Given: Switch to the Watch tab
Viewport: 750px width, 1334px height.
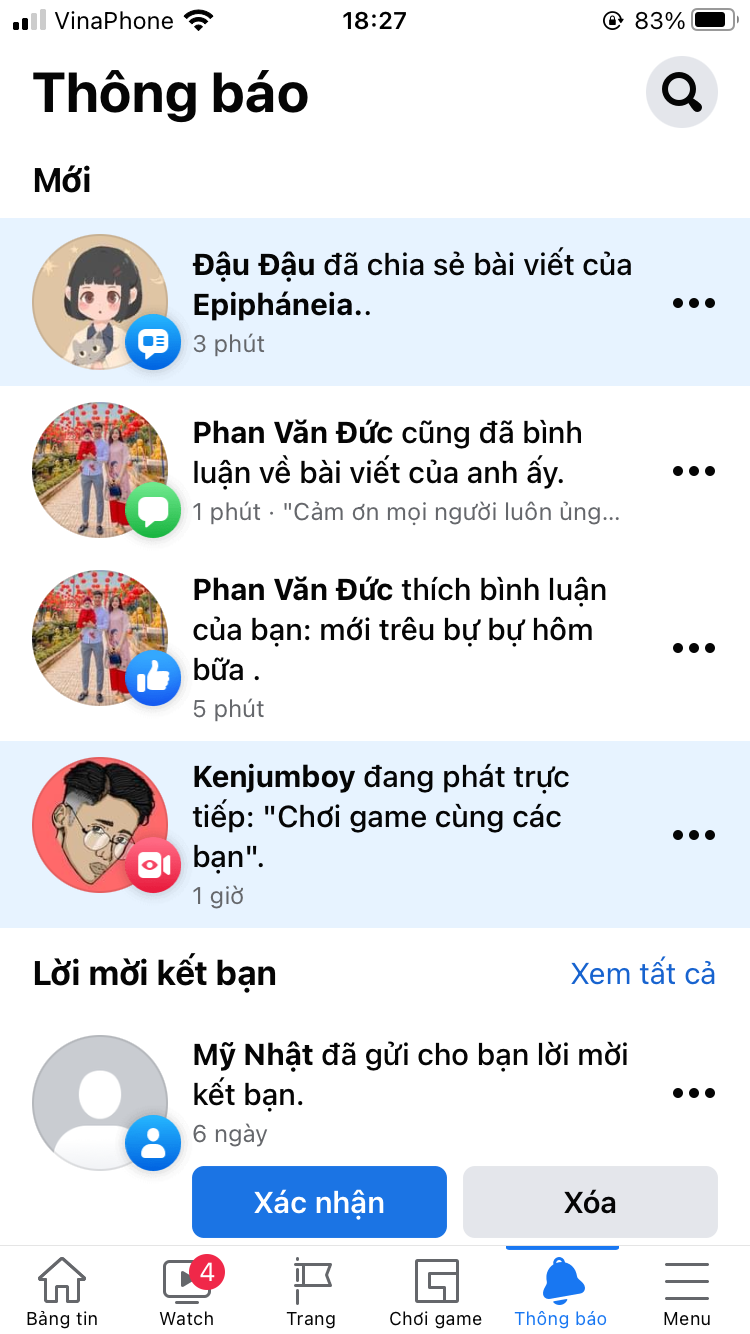Looking at the screenshot, I should pos(187,1292).
